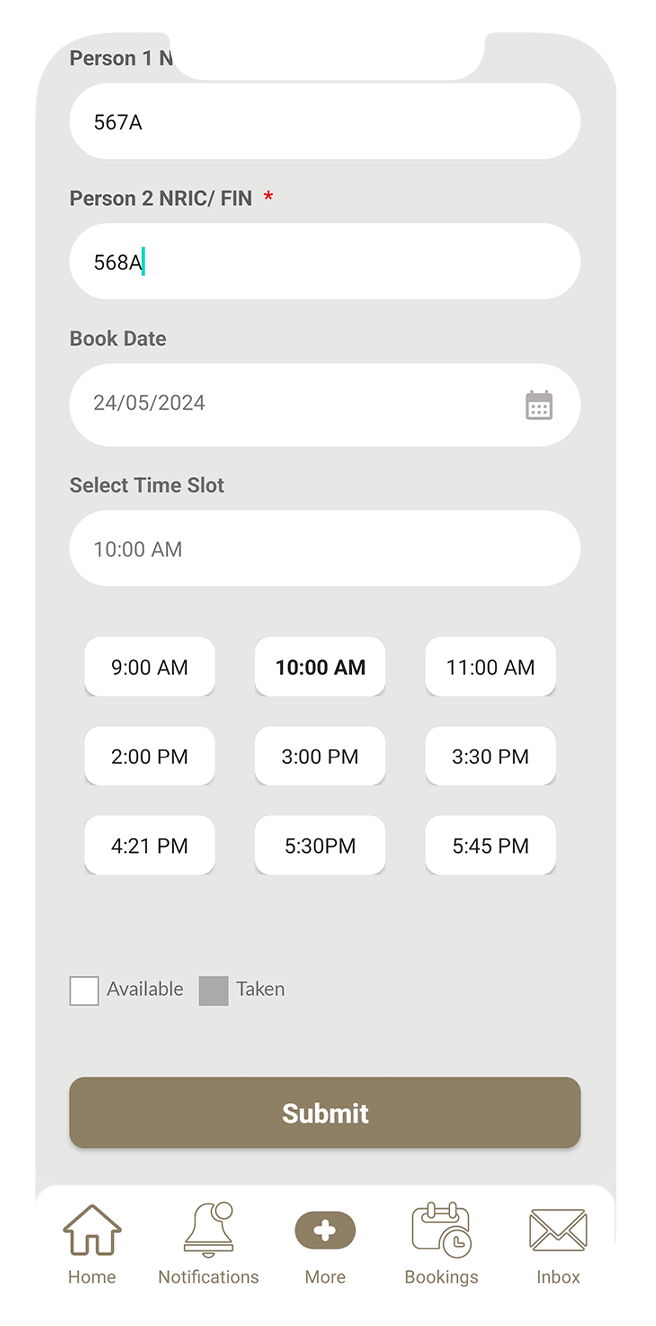Submit the booking form
Screen dimensions: 656x1326
click(324, 1113)
